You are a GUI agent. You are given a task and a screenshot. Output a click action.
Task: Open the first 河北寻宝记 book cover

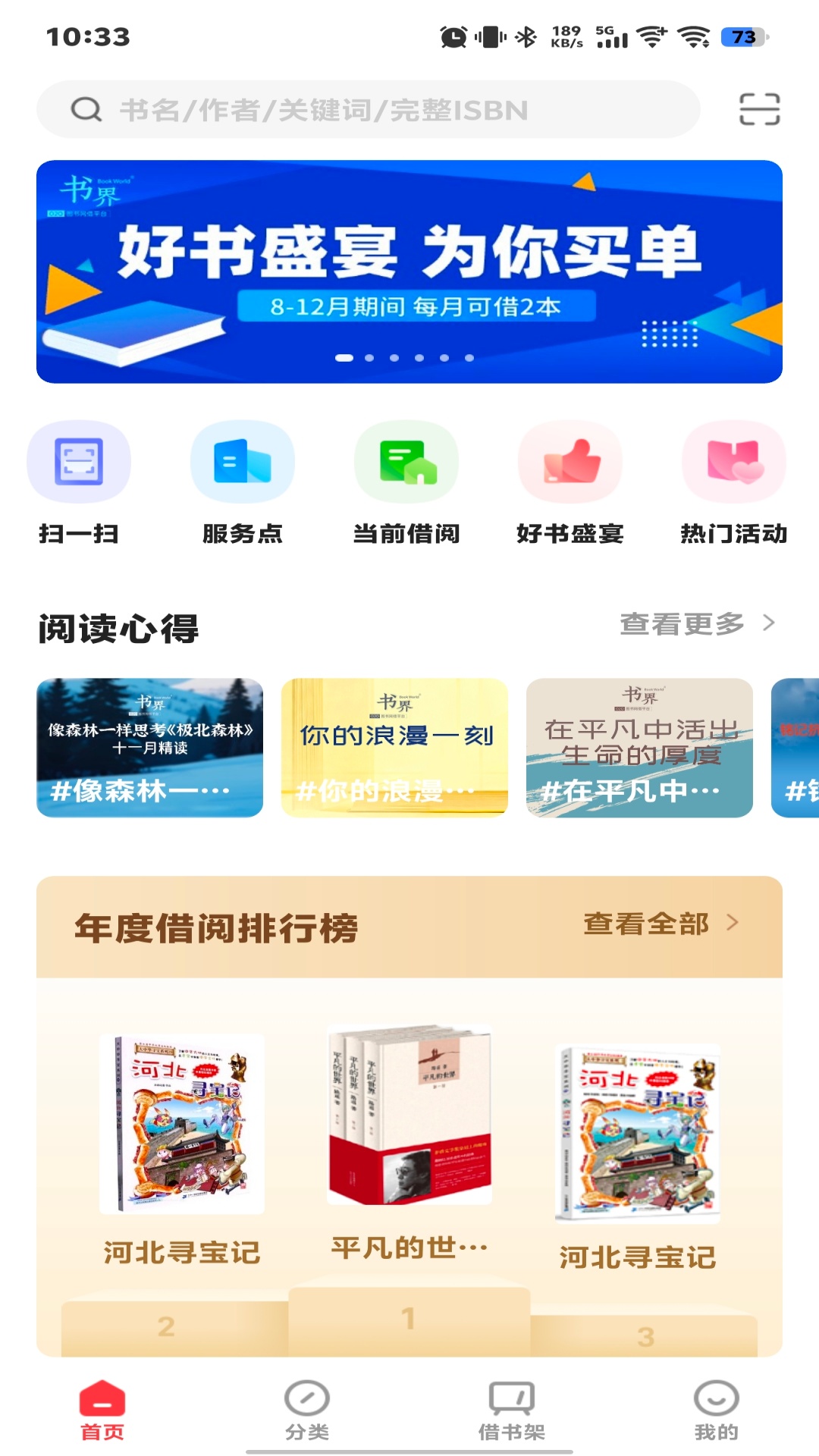click(x=183, y=1122)
